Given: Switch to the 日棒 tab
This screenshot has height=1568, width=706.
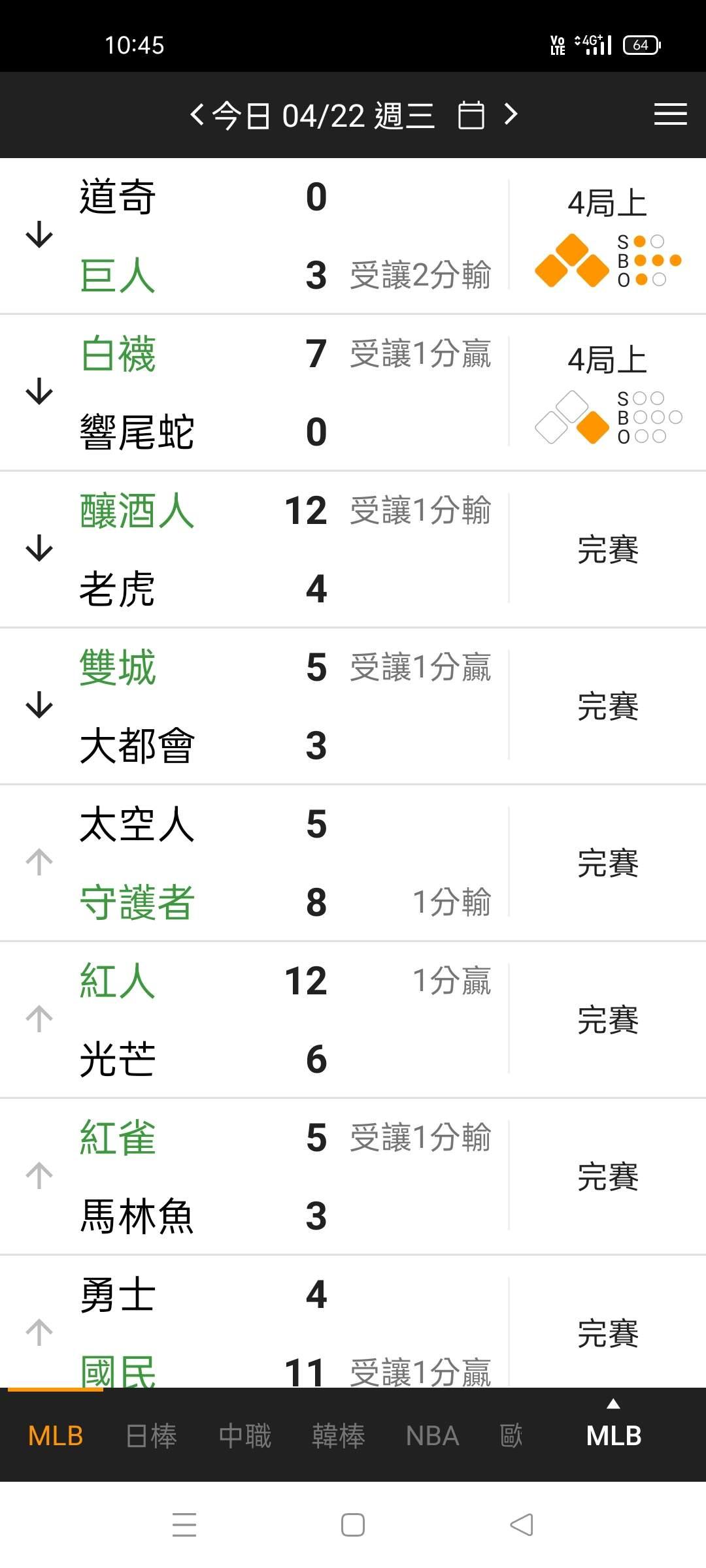Looking at the screenshot, I should pos(151,1435).
